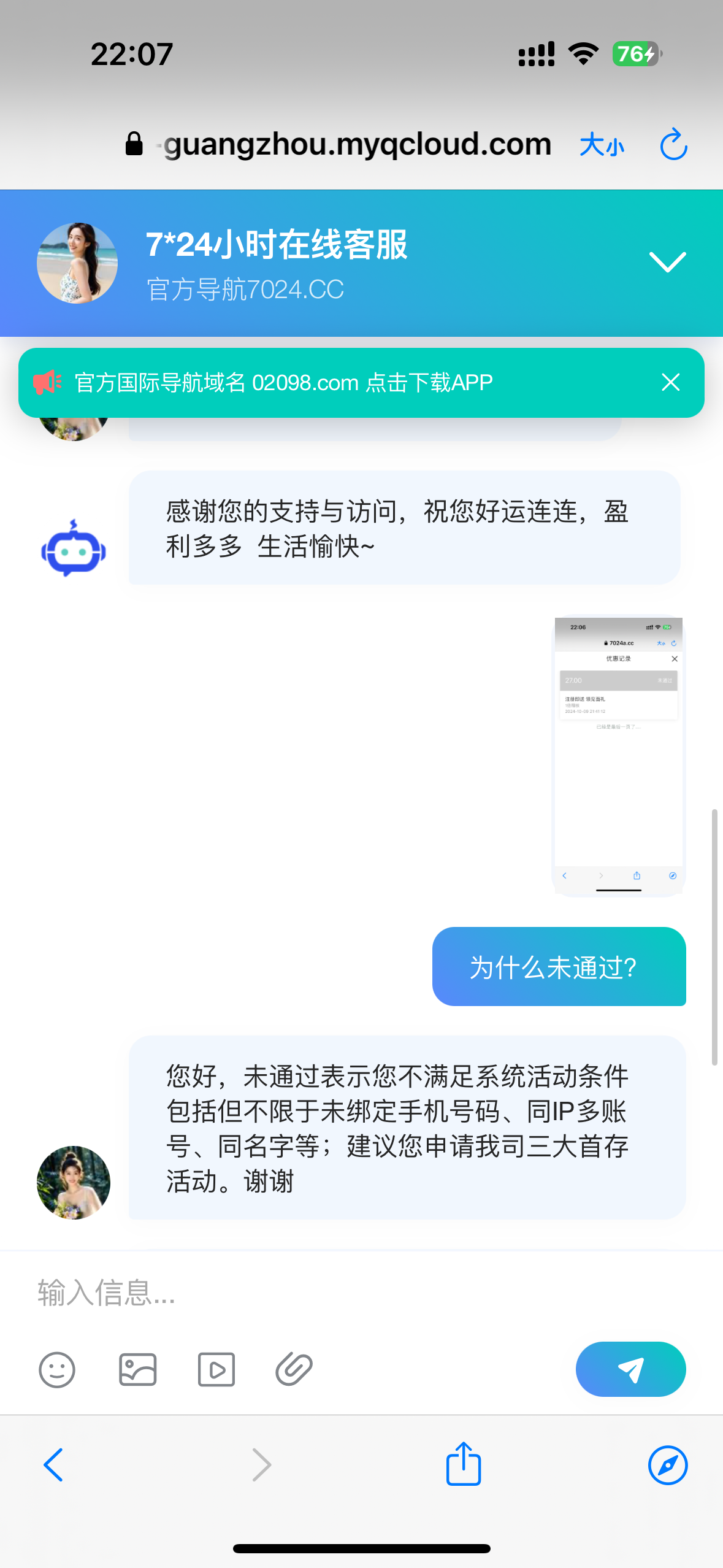The height and width of the screenshot is (1568, 723).
Task: Open the emoji picker
Action: [57, 1369]
